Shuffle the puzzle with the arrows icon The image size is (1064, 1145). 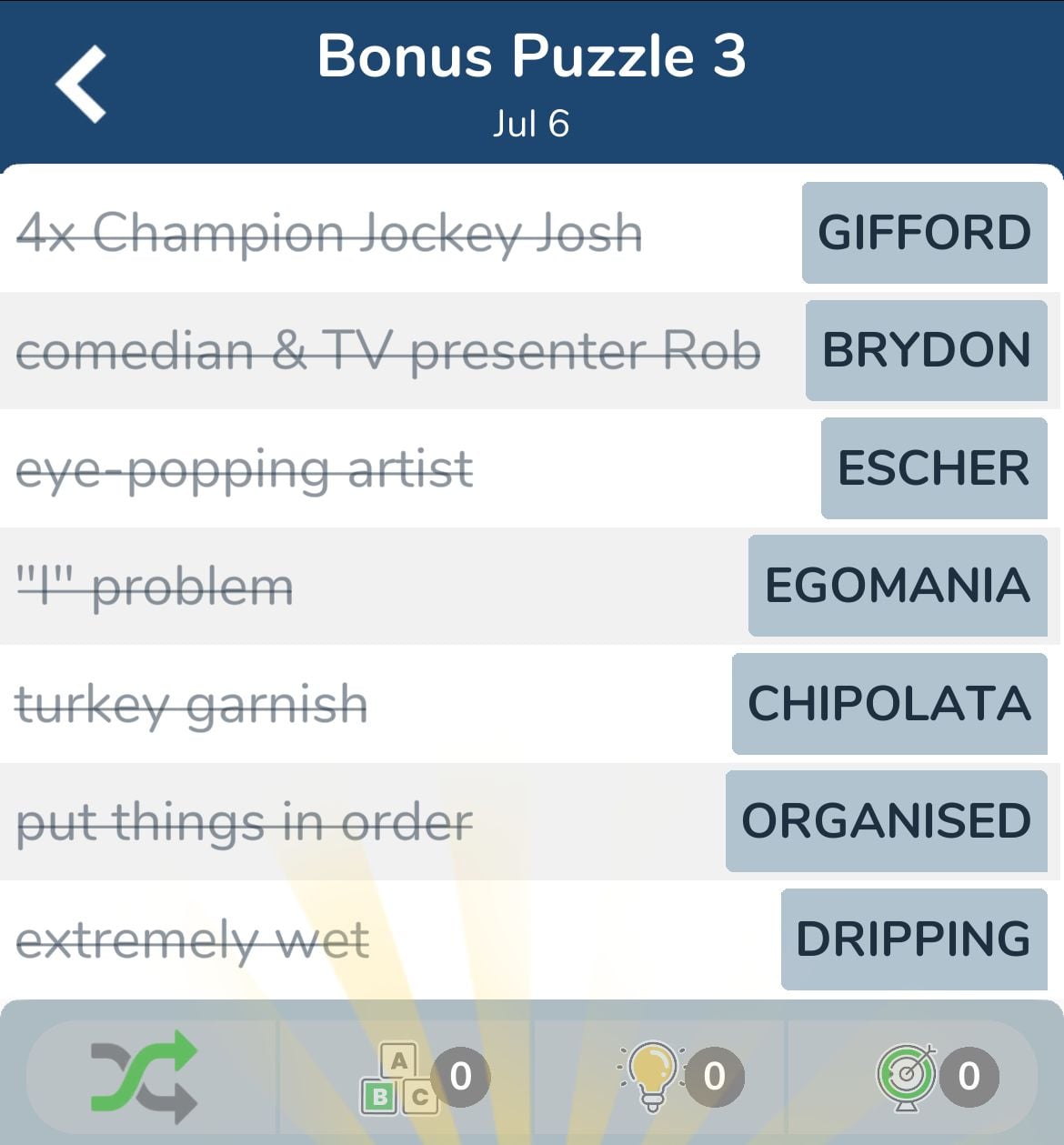(144, 1076)
